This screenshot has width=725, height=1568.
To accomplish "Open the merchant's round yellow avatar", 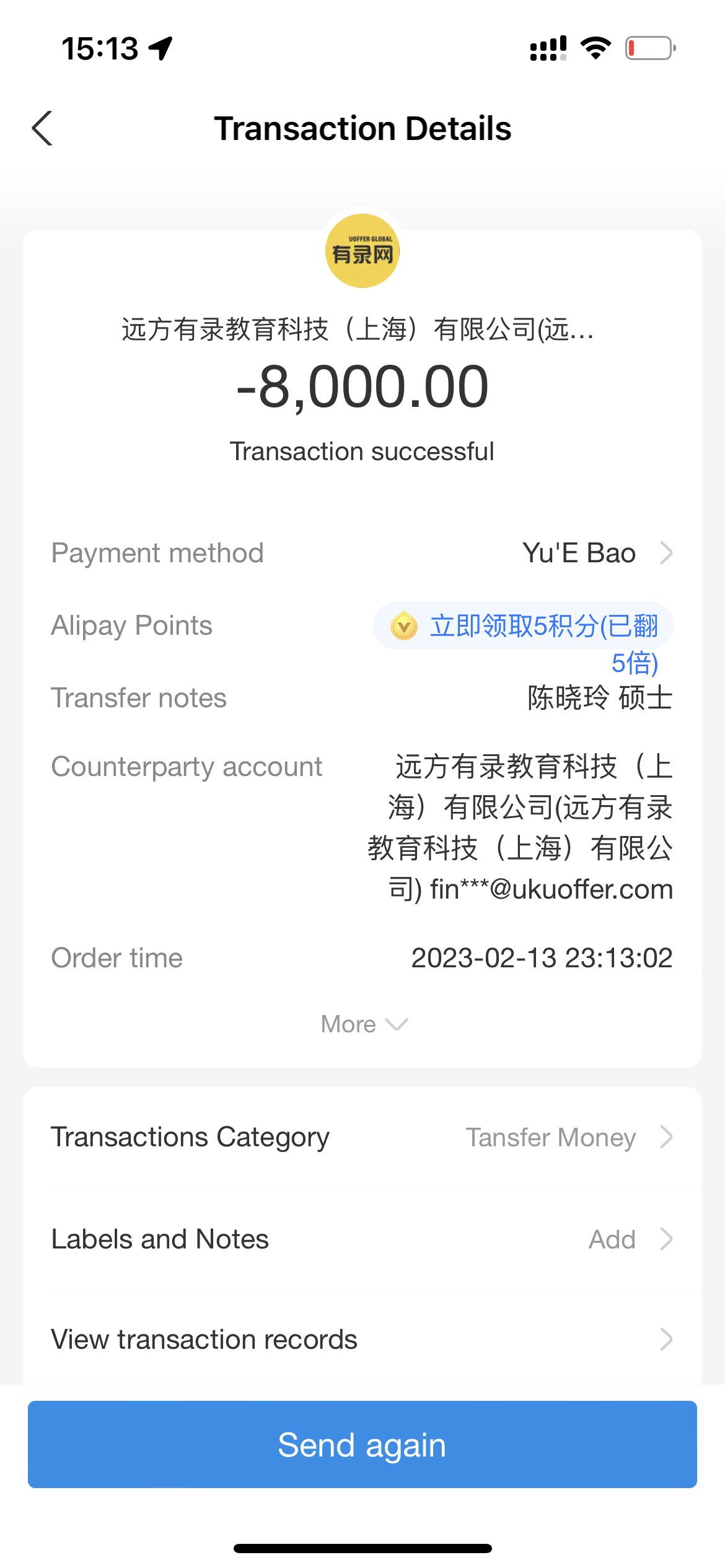I will 362,251.
